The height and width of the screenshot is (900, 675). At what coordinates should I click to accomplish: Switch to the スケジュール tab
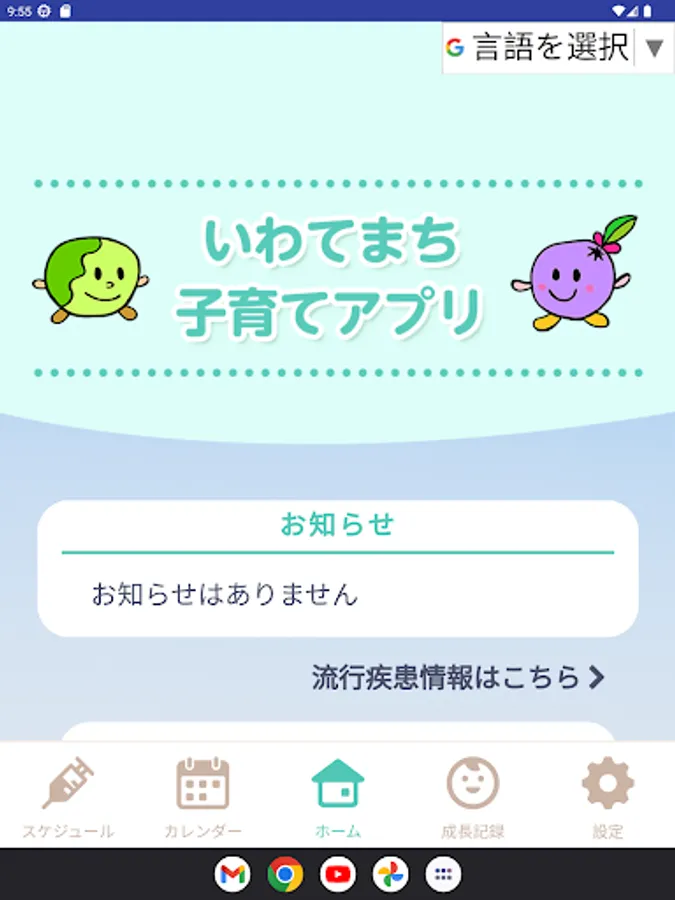68,797
